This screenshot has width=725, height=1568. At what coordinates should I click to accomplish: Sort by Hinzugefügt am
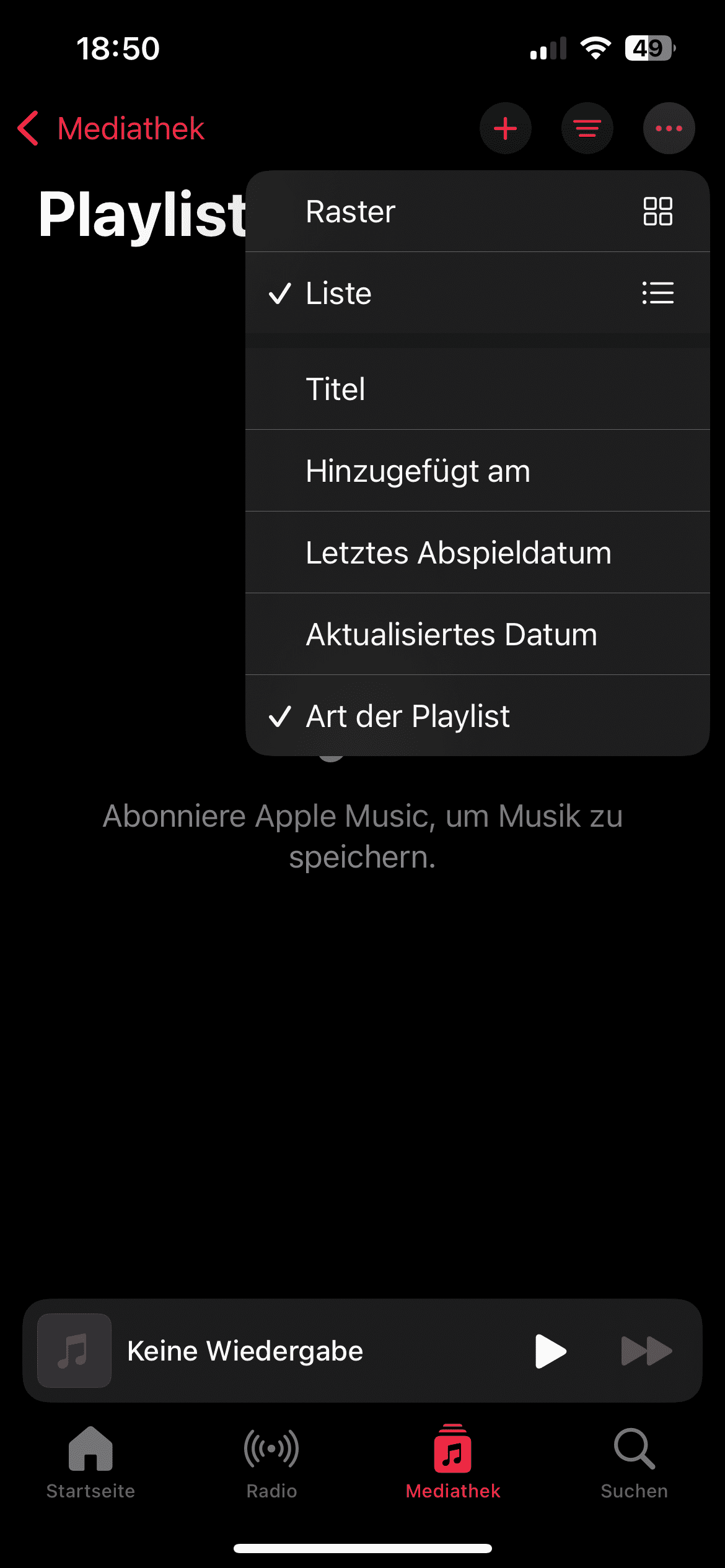(x=477, y=471)
